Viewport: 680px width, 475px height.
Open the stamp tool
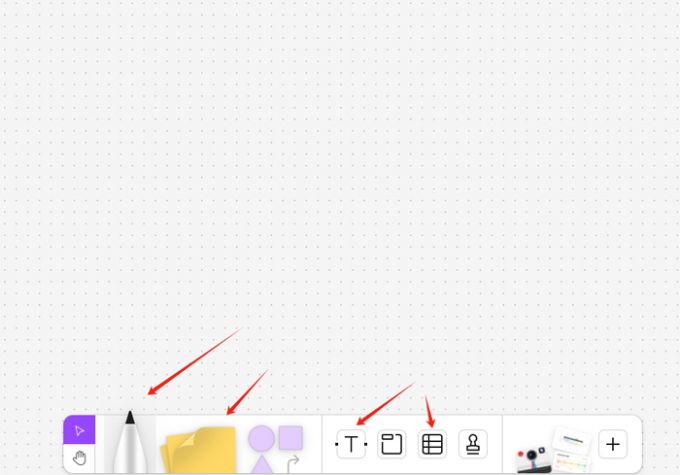coord(473,444)
